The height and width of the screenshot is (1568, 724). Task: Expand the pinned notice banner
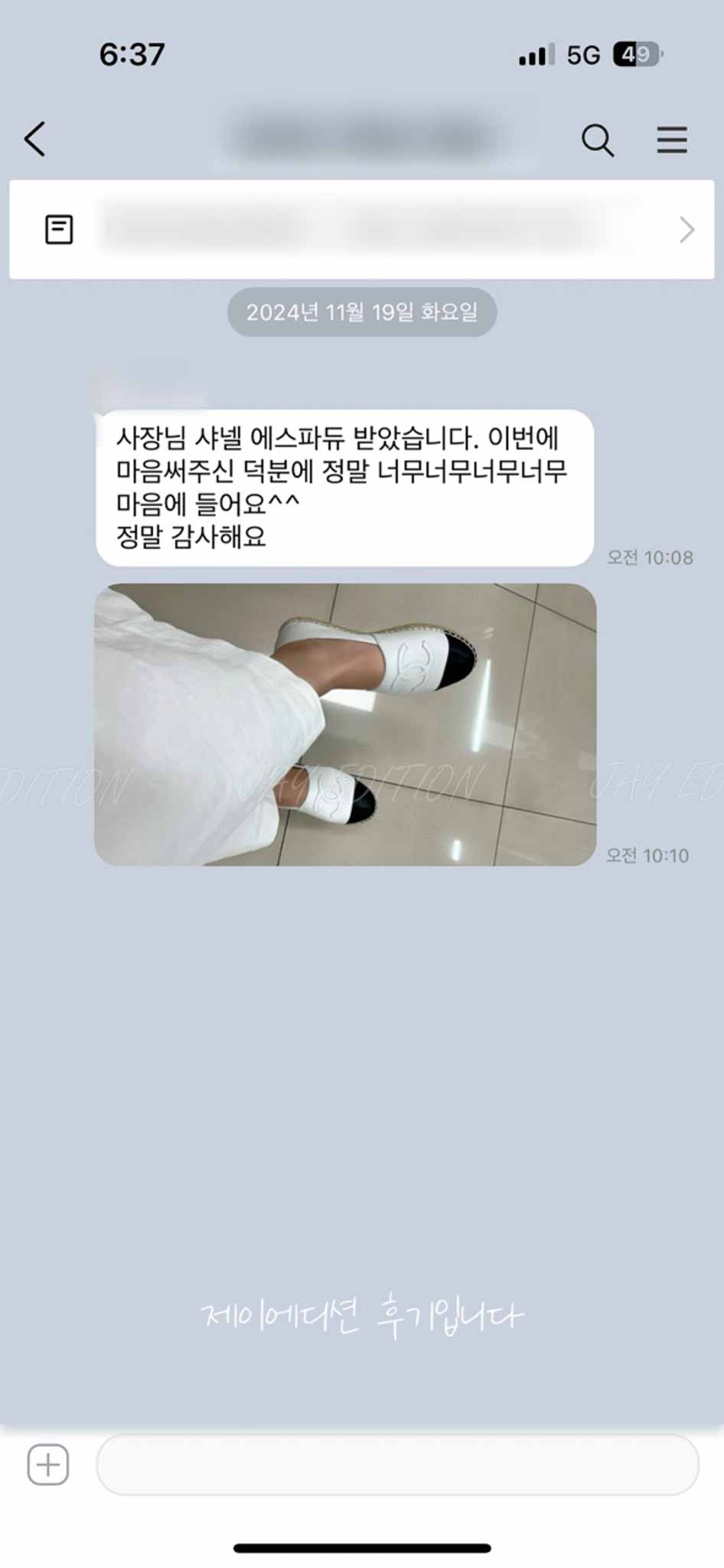[x=686, y=230]
